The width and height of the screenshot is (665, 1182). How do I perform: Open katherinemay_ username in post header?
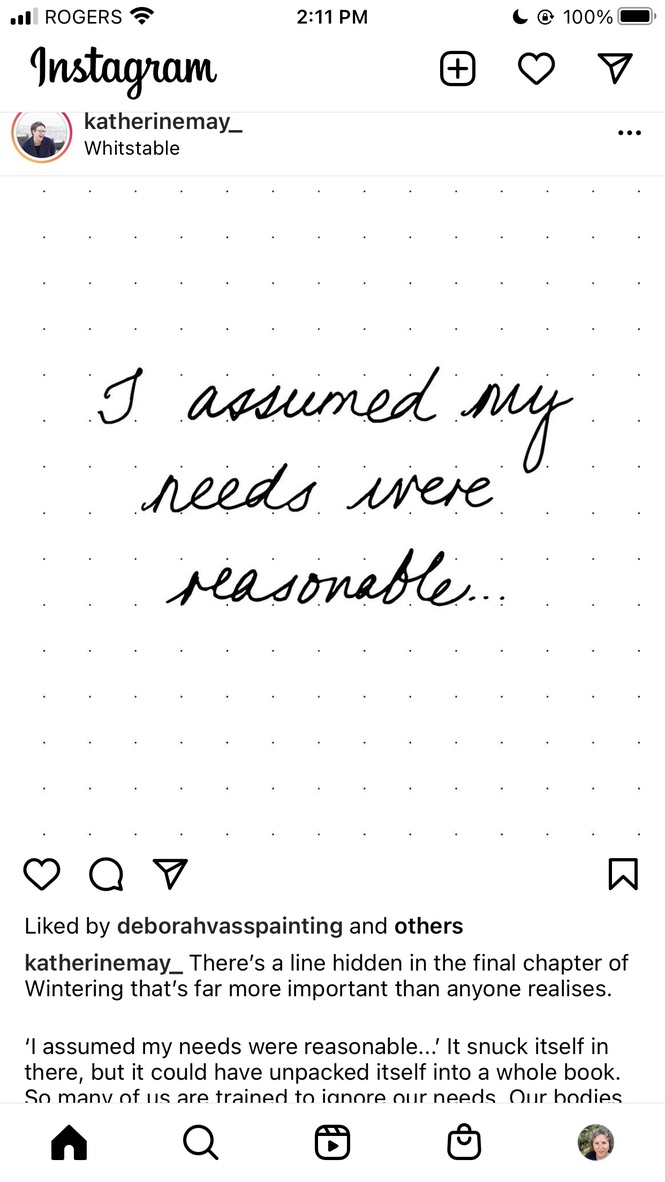163,122
